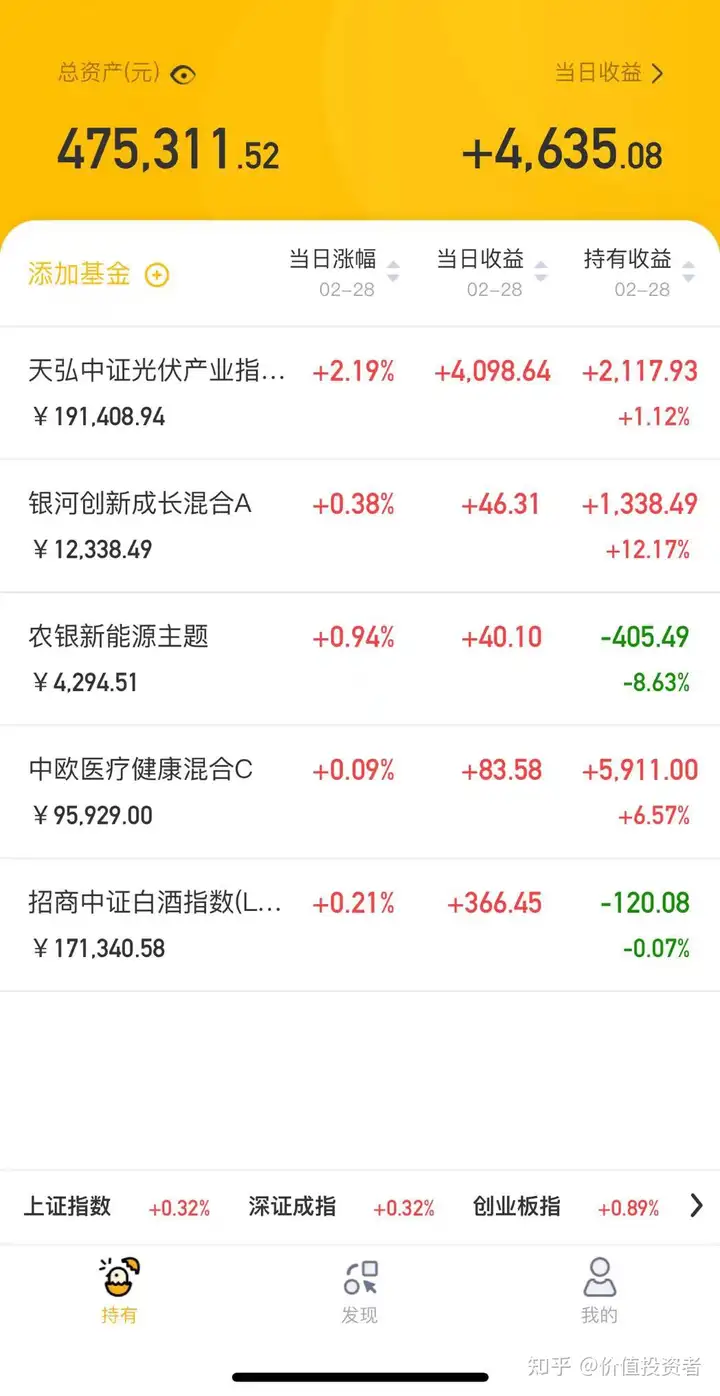View 农银新能源主题 fund details
Screen dimensions: 720x1396
pos(360,659)
